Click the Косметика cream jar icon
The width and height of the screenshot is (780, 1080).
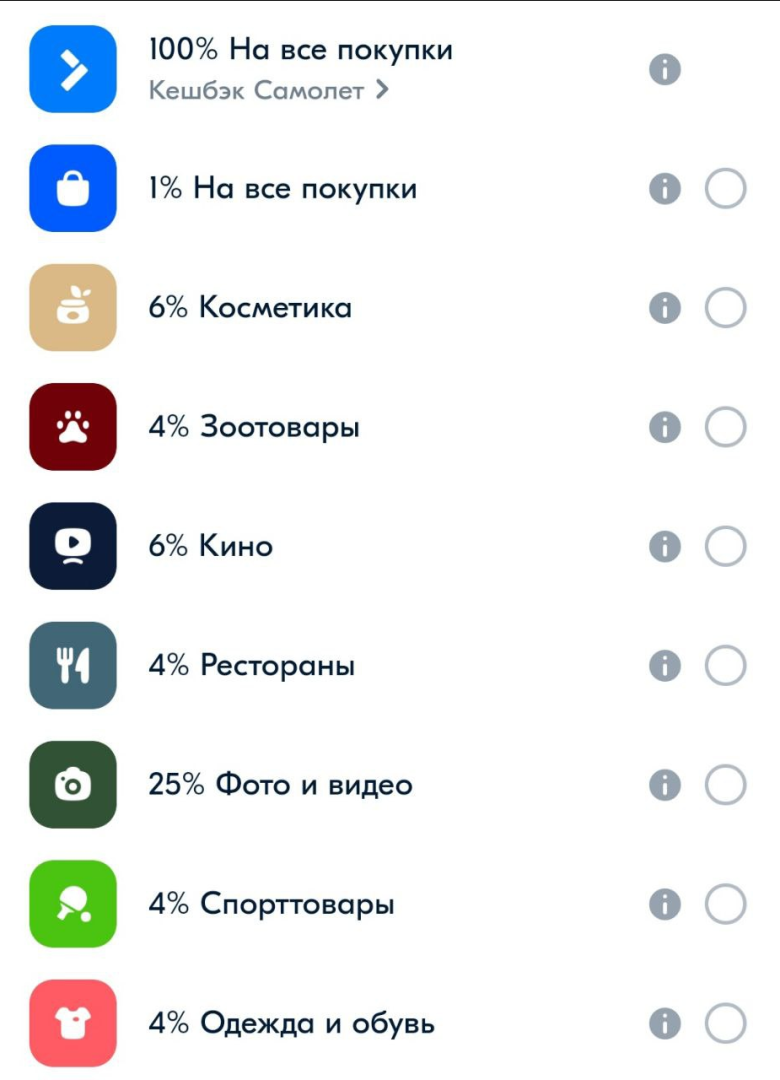coord(72,308)
